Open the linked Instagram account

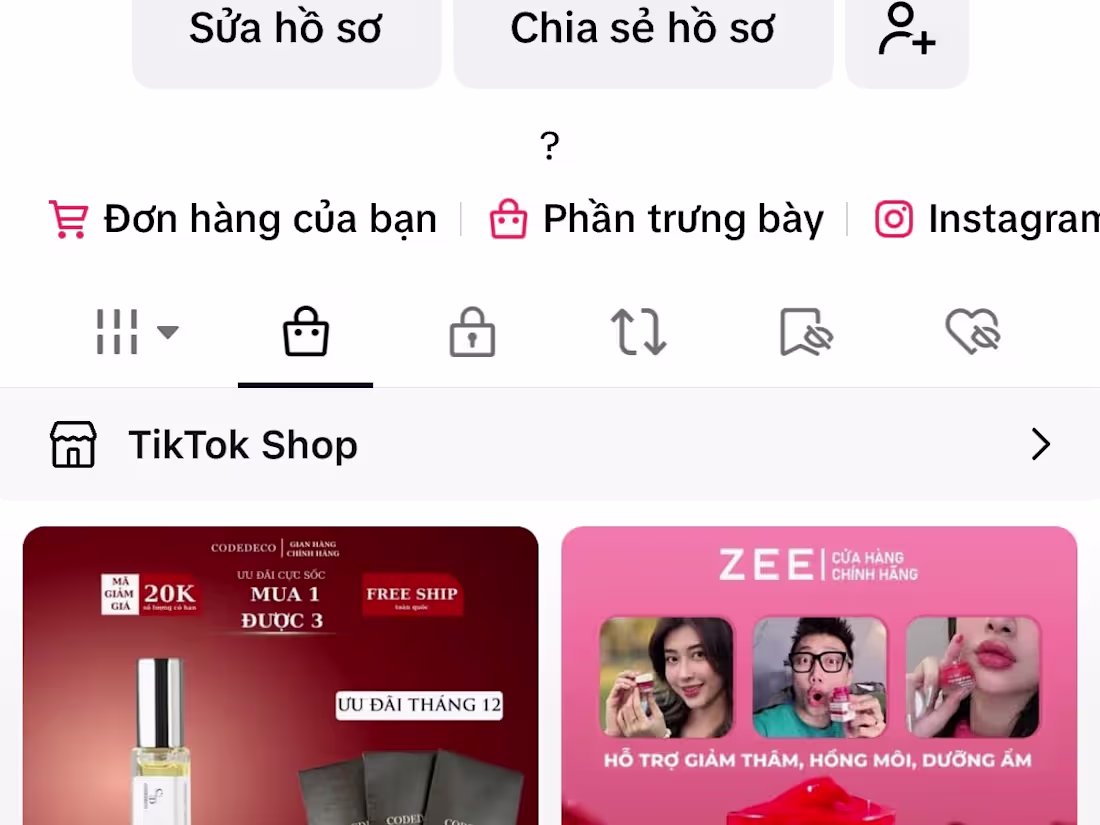986,219
